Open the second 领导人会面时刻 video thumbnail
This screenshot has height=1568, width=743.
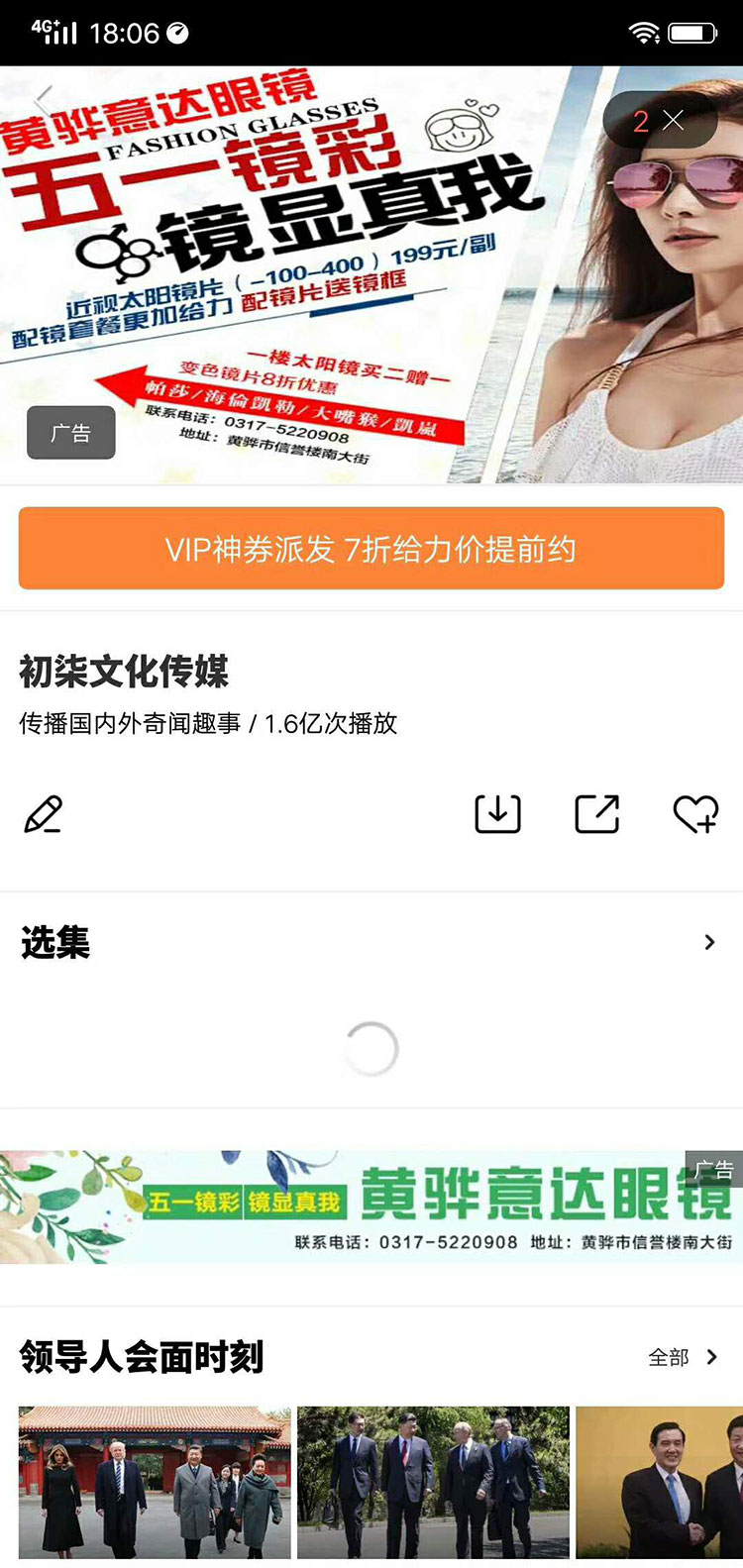(x=433, y=1482)
